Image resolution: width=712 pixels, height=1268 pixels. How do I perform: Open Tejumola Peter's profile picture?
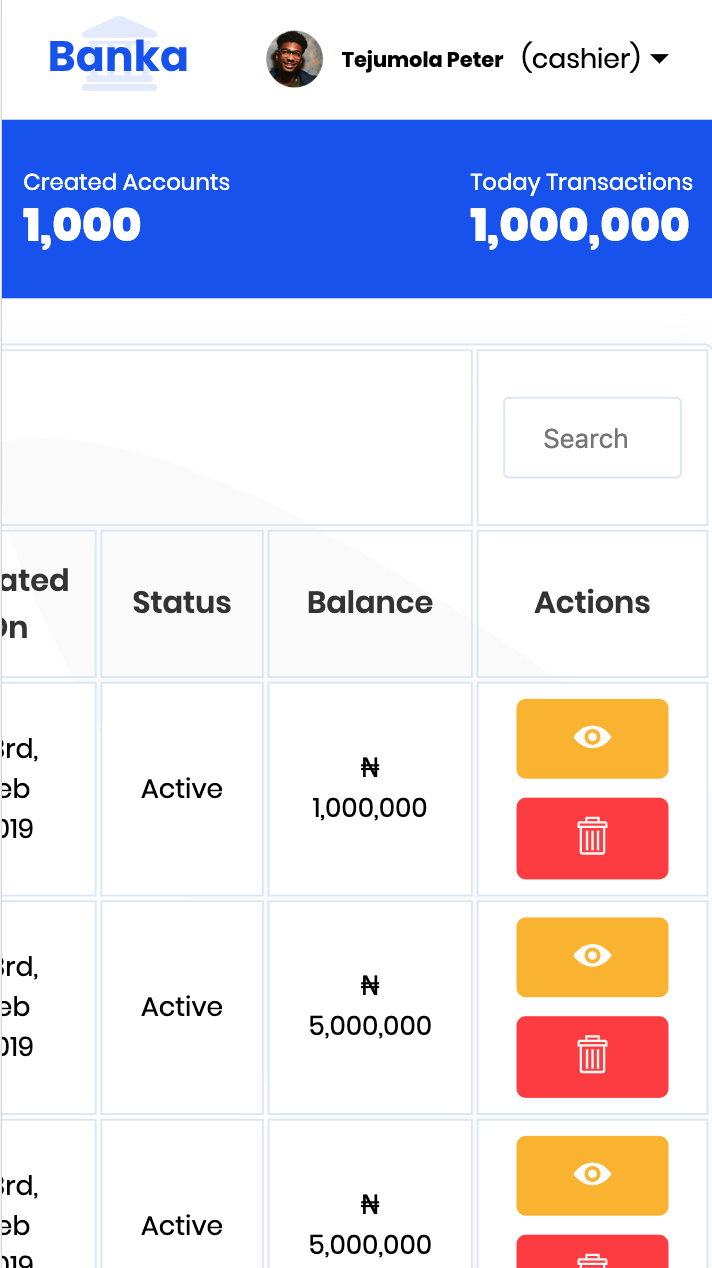coord(294,59)
